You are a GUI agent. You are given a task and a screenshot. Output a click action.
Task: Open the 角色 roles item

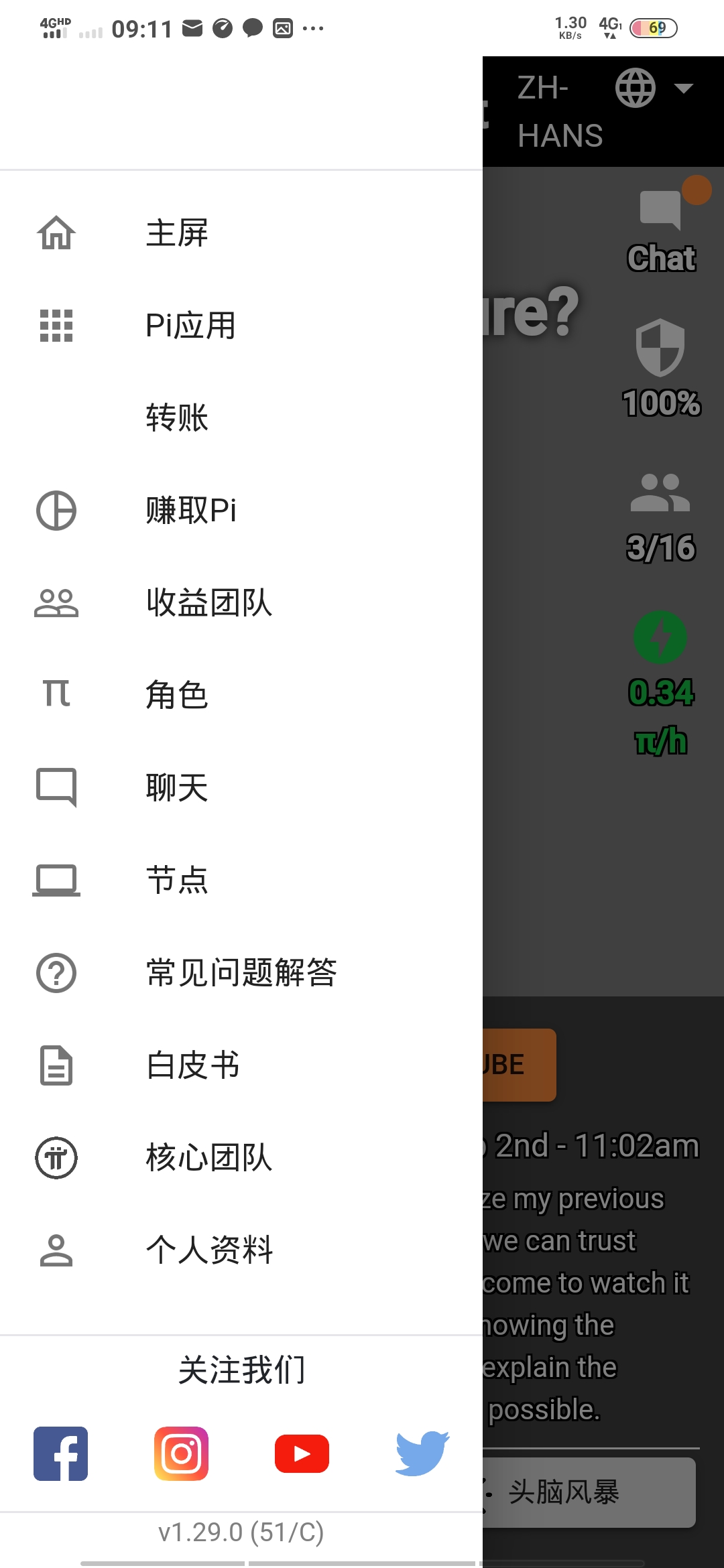click(x=177, y=695)
